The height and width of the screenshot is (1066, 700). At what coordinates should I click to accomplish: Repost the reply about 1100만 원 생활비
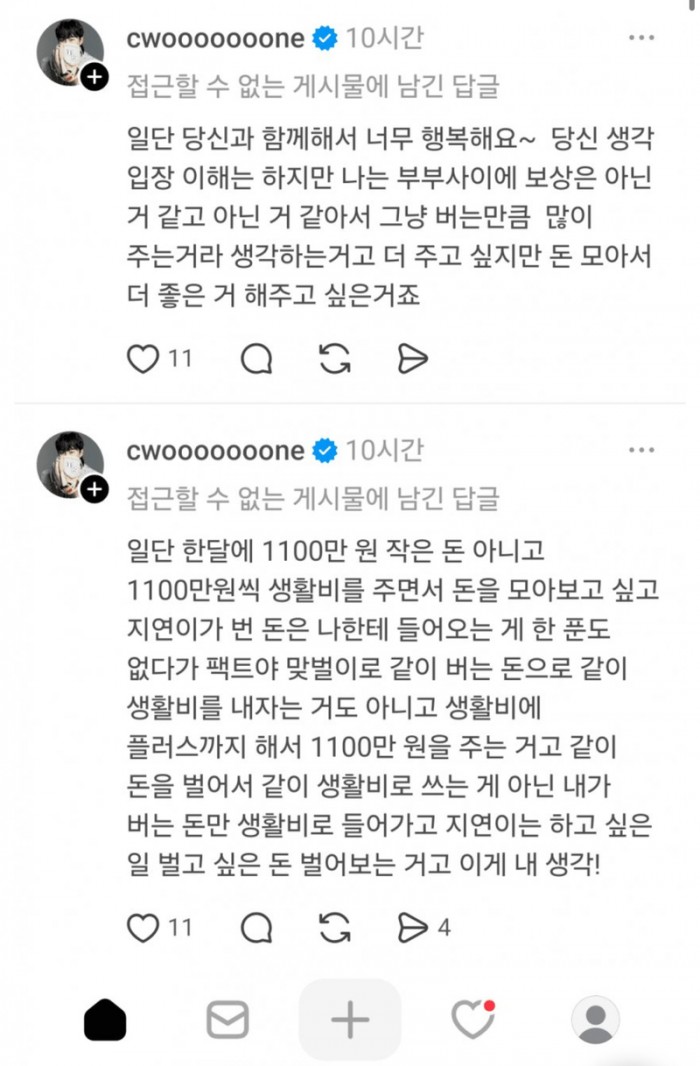coord(333,928)
